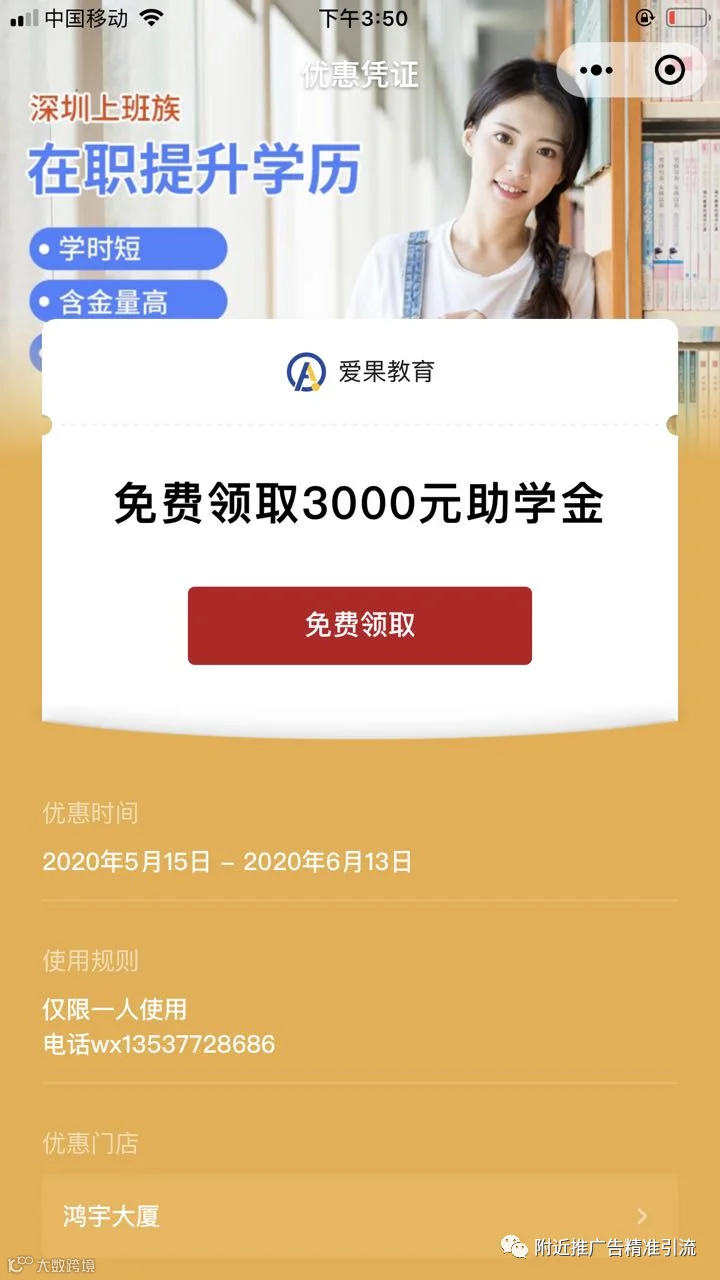Tap the red 免费领取 button
This screenshot has height=1280, width=720.
tap(360, 625)
